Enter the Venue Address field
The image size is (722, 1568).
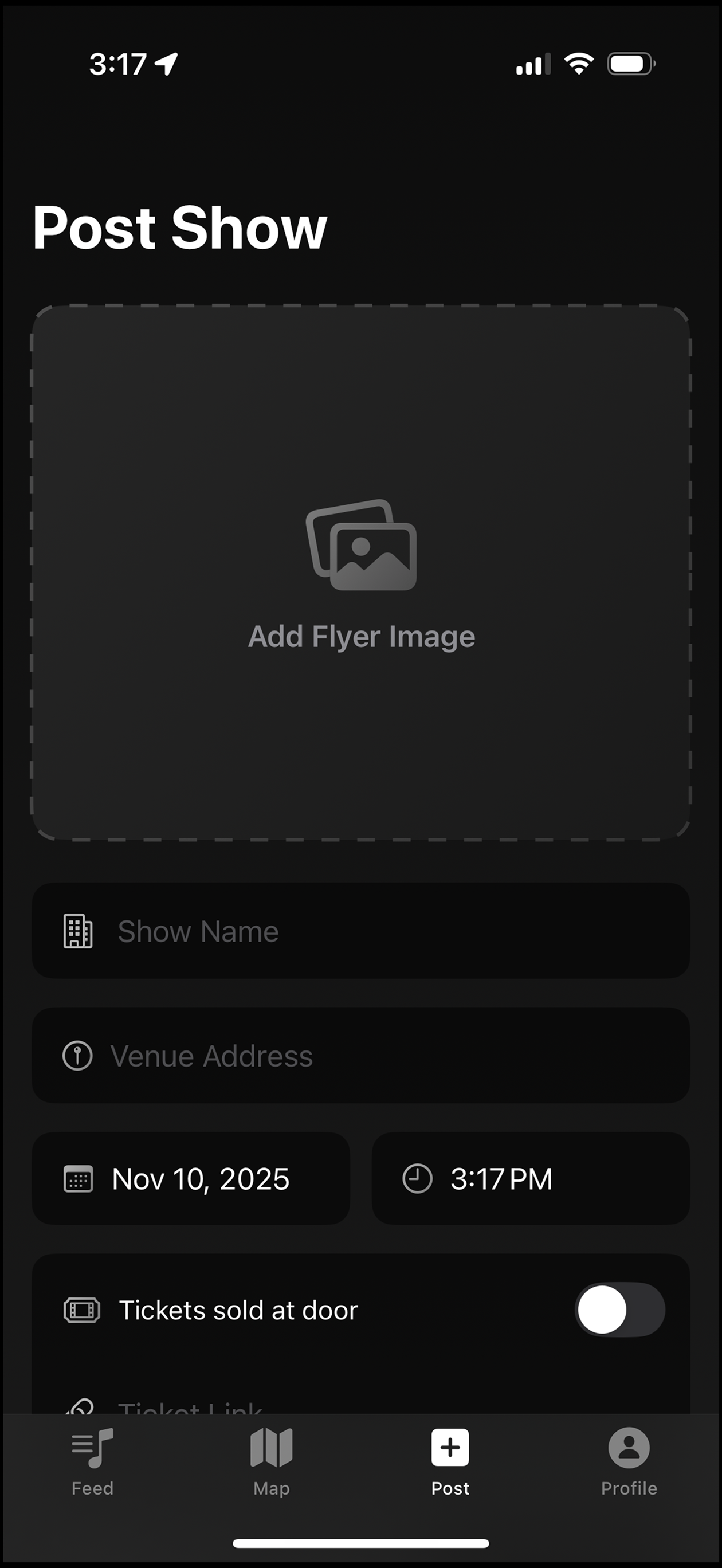coord(361,1056)
